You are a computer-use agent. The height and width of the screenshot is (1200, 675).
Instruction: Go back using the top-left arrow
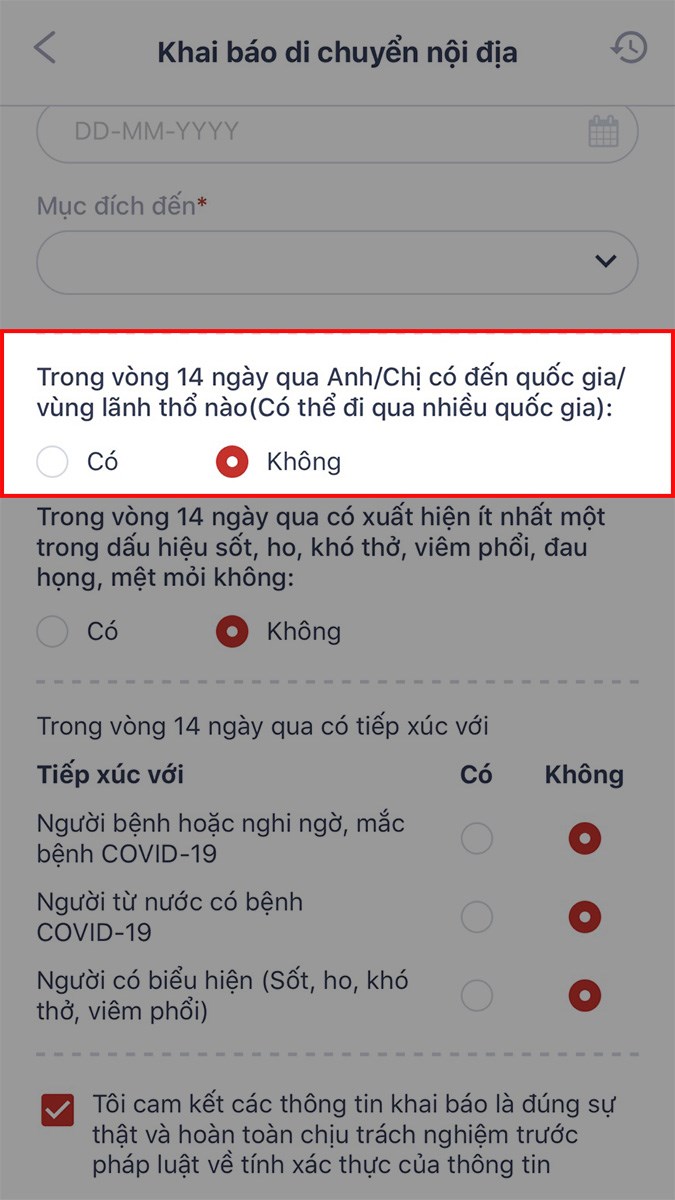coord(45,48)
